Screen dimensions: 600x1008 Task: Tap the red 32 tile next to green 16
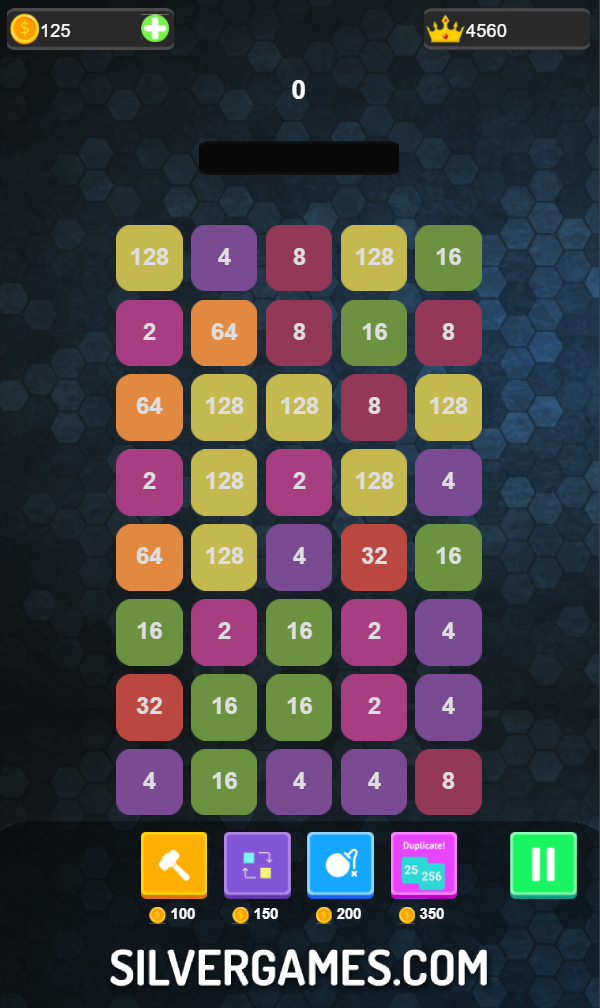click(374, 557)
